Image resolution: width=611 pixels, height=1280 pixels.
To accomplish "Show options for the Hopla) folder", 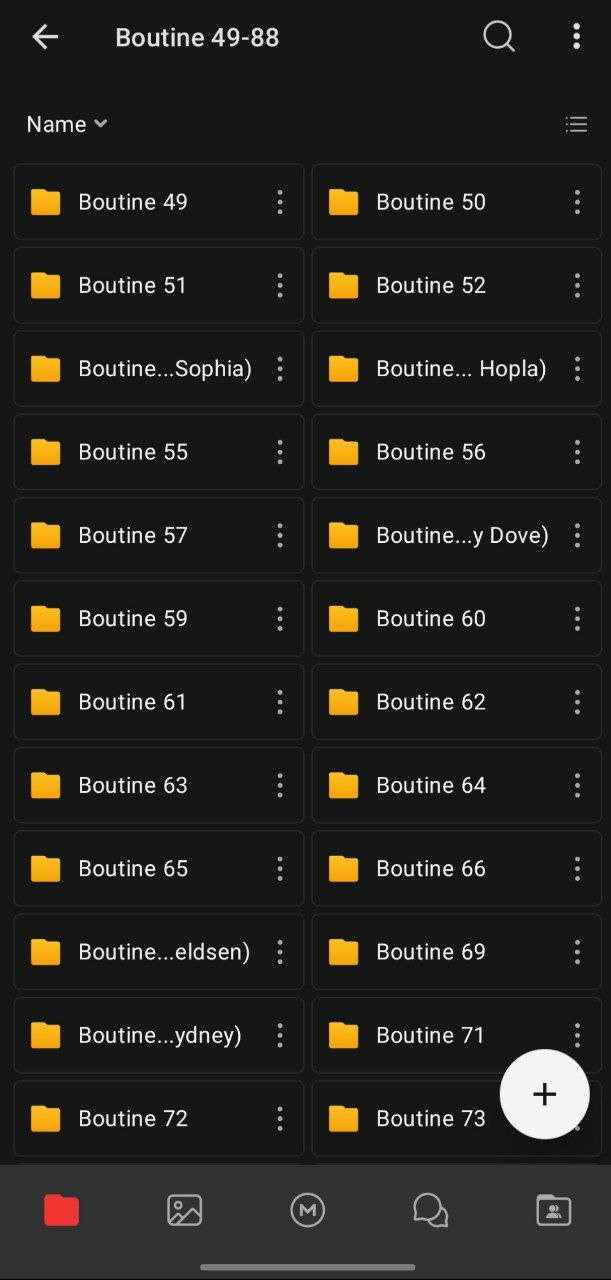I will click(x=577, y=369).
